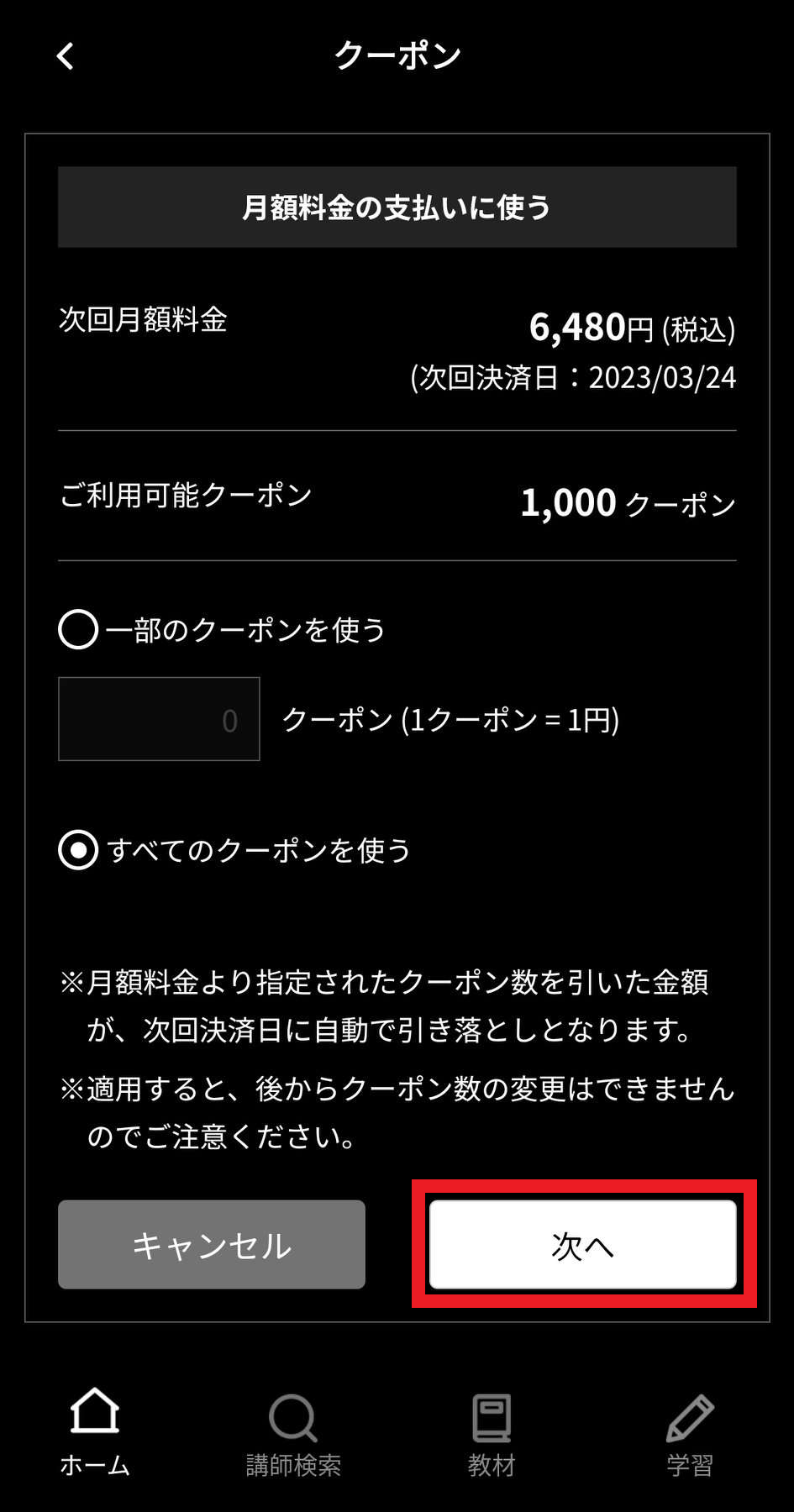
Task: Proceed with the 次へ button
Action: point(583,1244)
